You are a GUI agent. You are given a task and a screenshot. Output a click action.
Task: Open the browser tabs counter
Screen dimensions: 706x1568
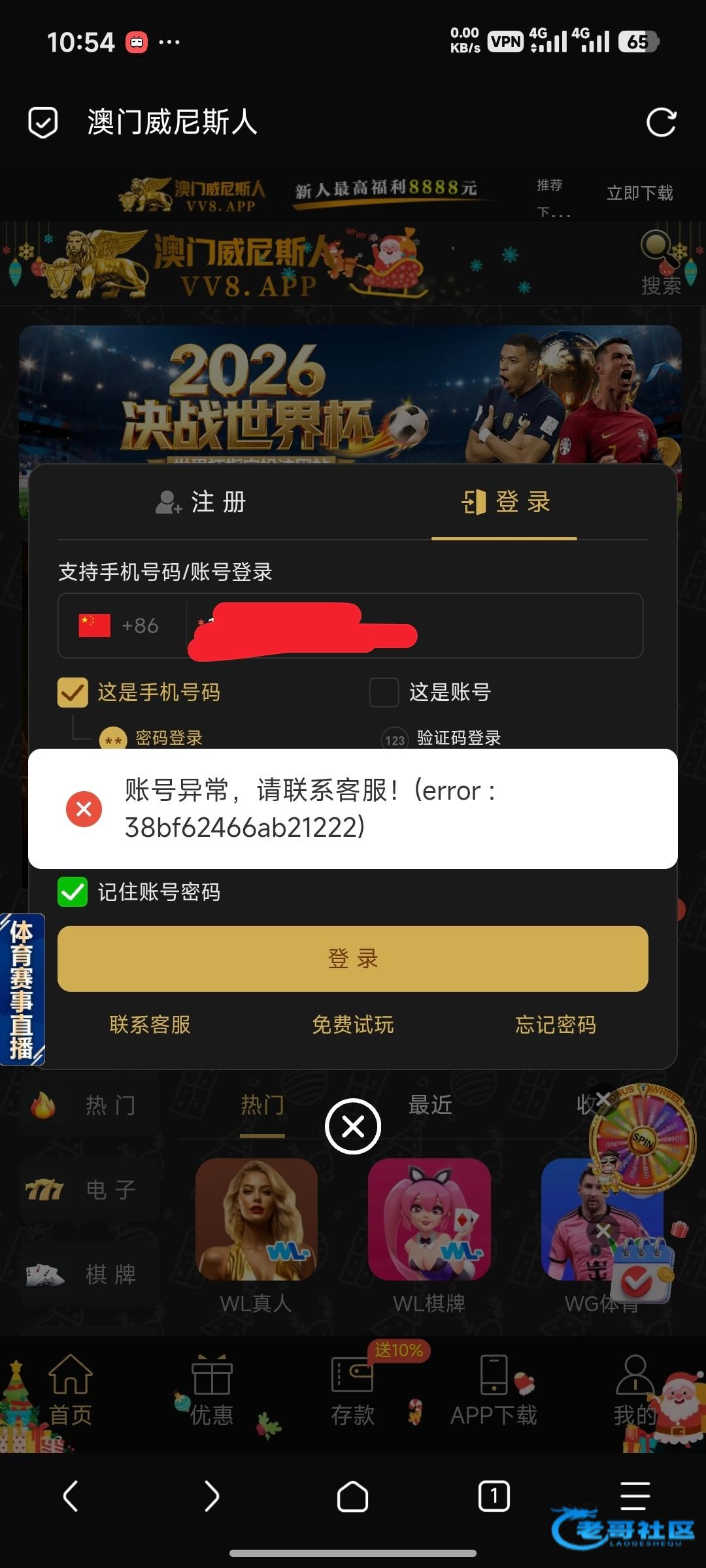(x=494, y=1496)
